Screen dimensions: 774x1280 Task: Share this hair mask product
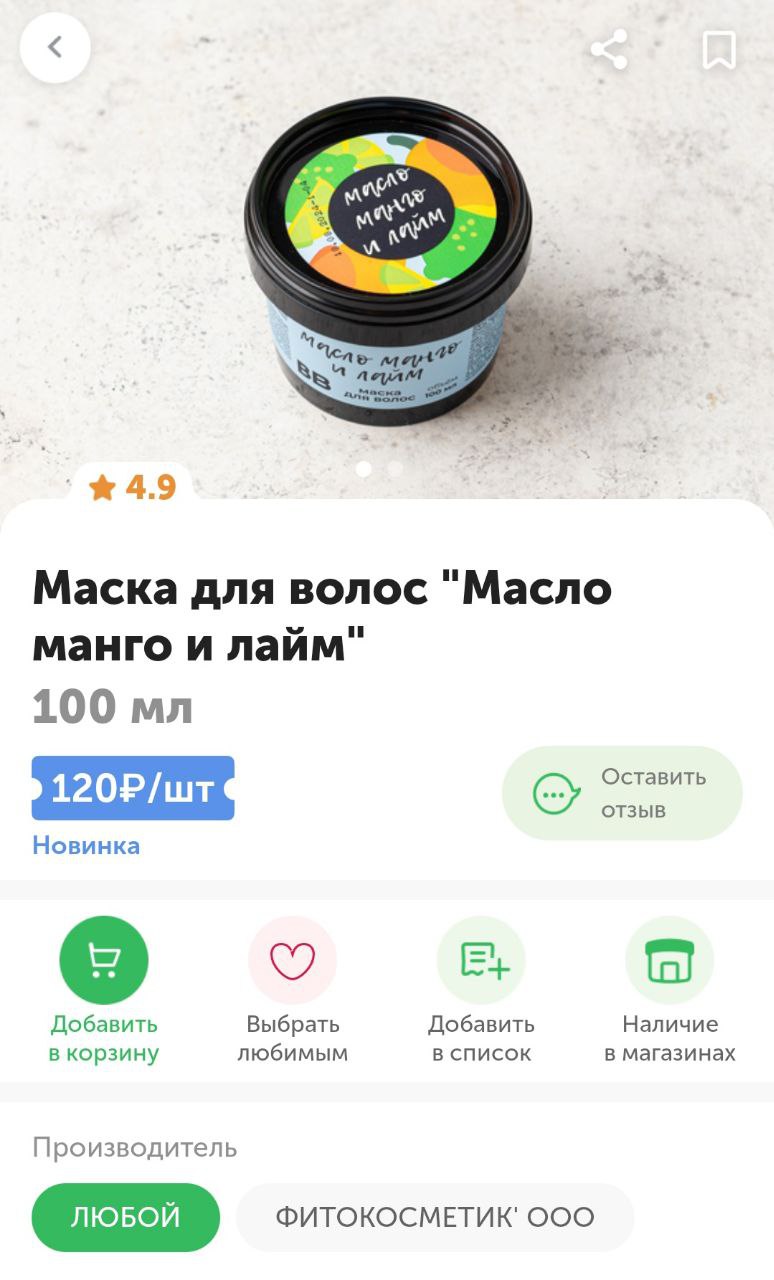[609, 49]
